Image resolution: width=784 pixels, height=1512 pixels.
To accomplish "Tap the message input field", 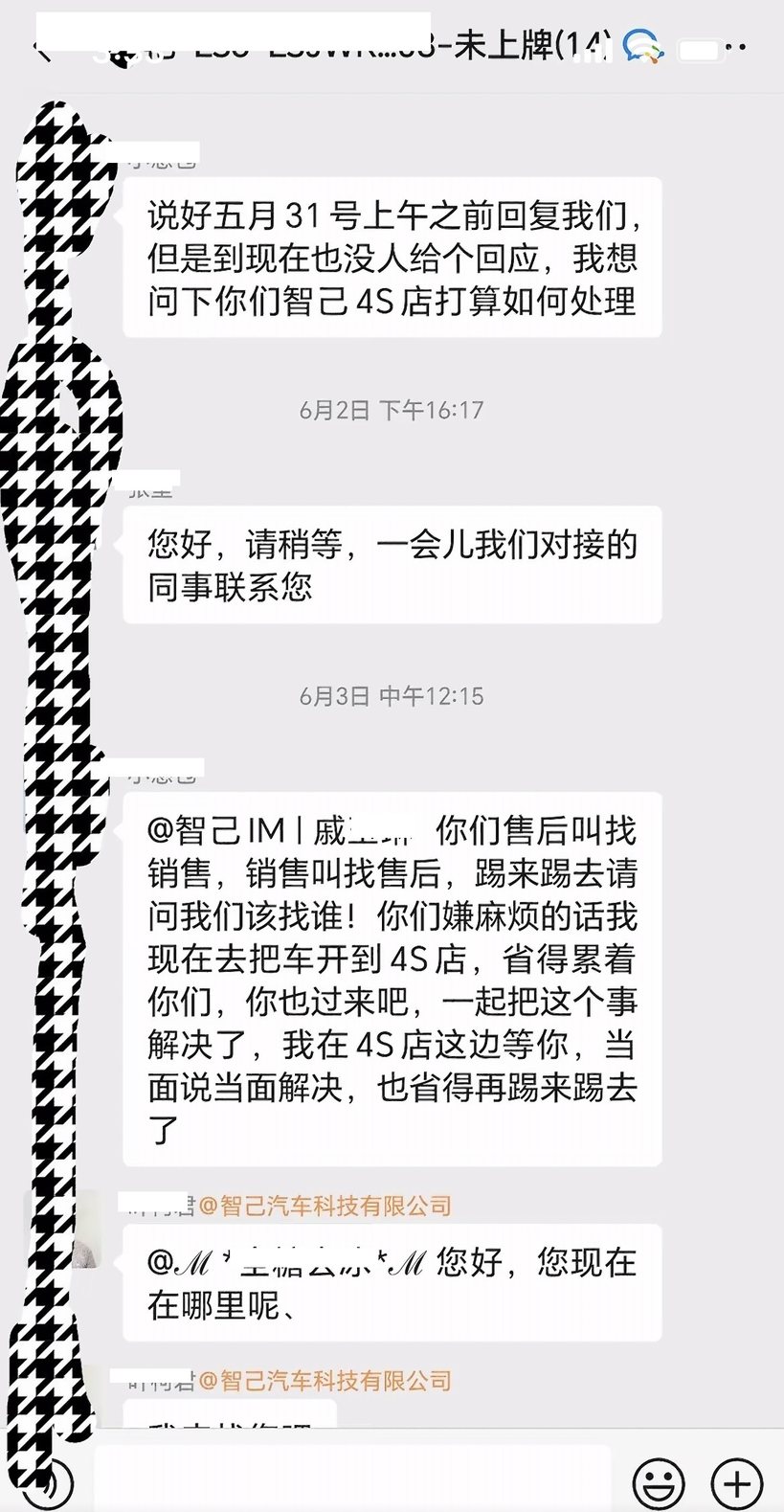I will 354,1480.
